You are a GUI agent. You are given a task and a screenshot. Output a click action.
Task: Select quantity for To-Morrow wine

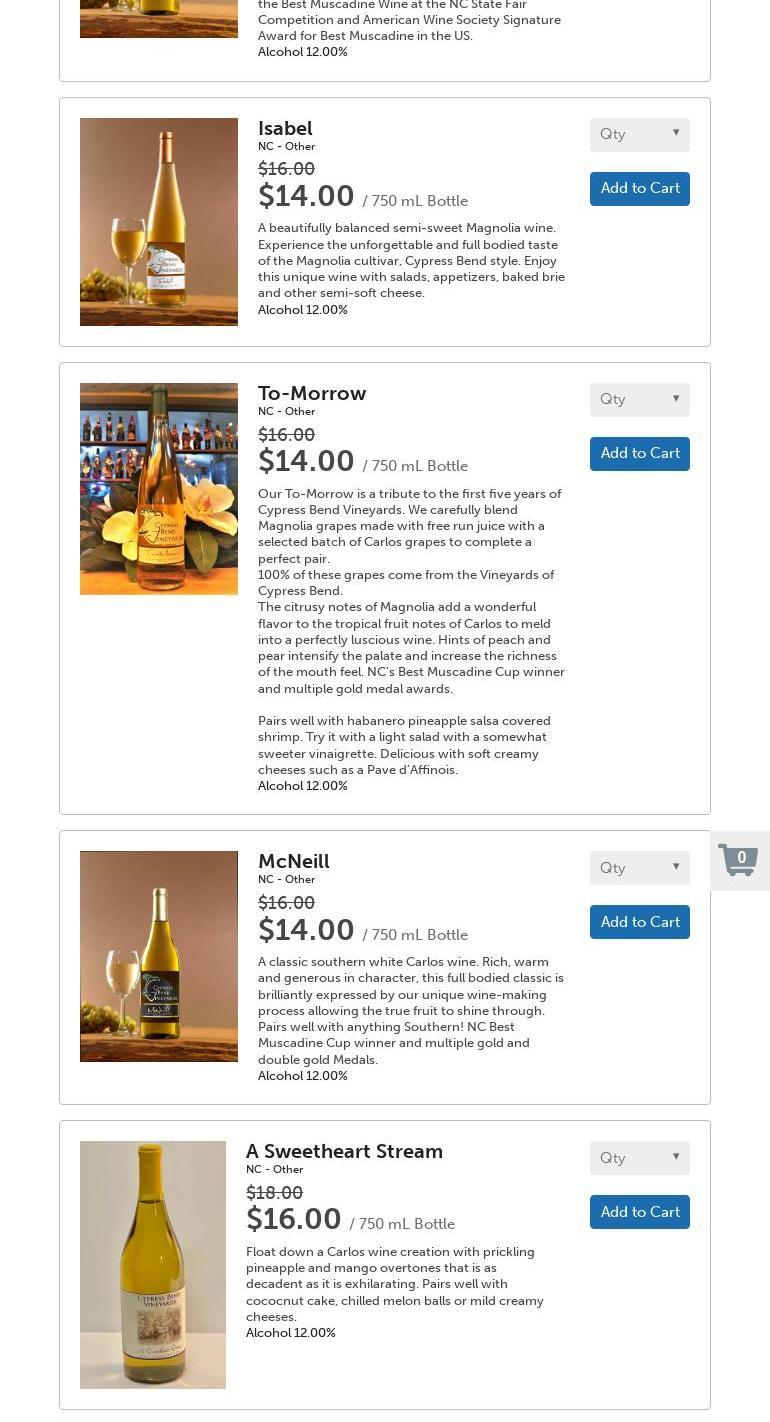(639, 399)
